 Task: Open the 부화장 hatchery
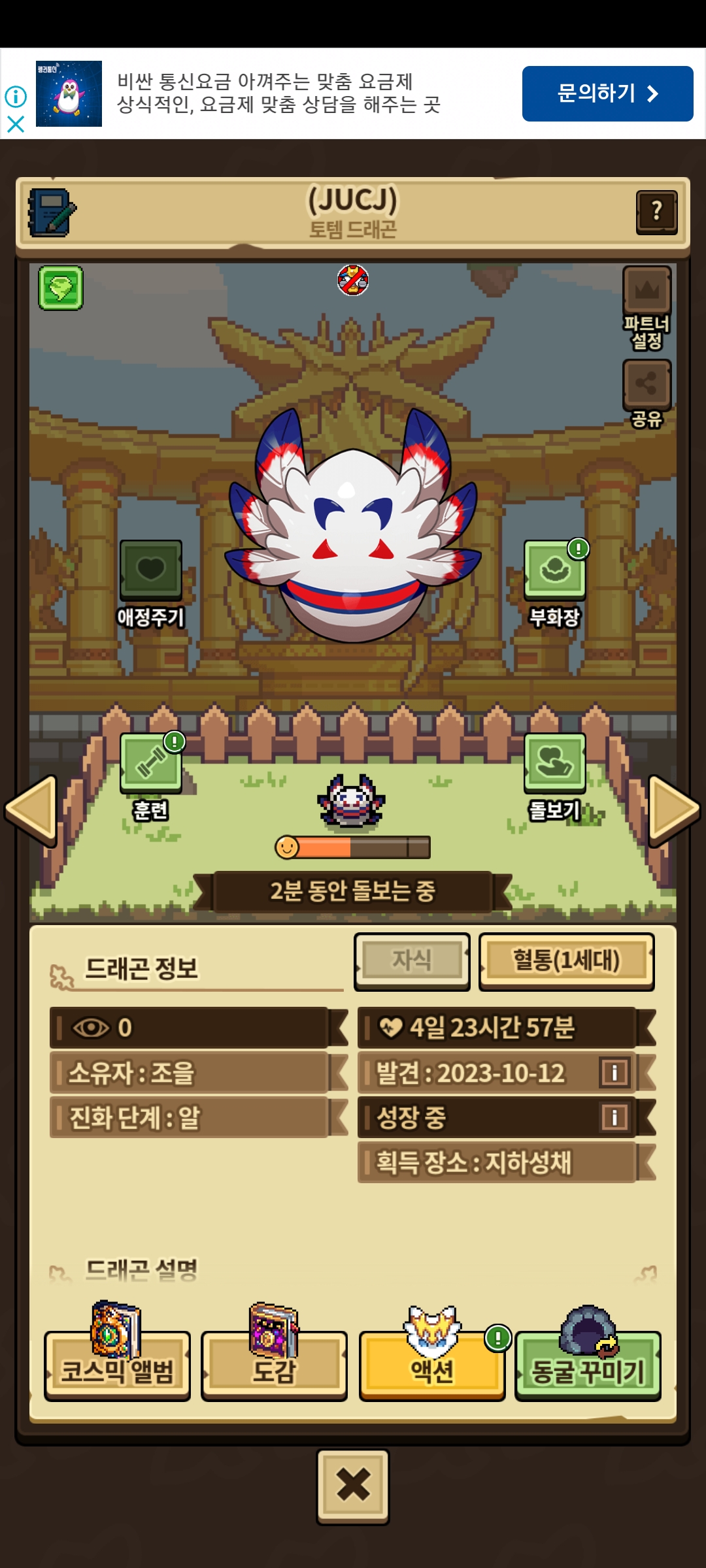[554, 569]
